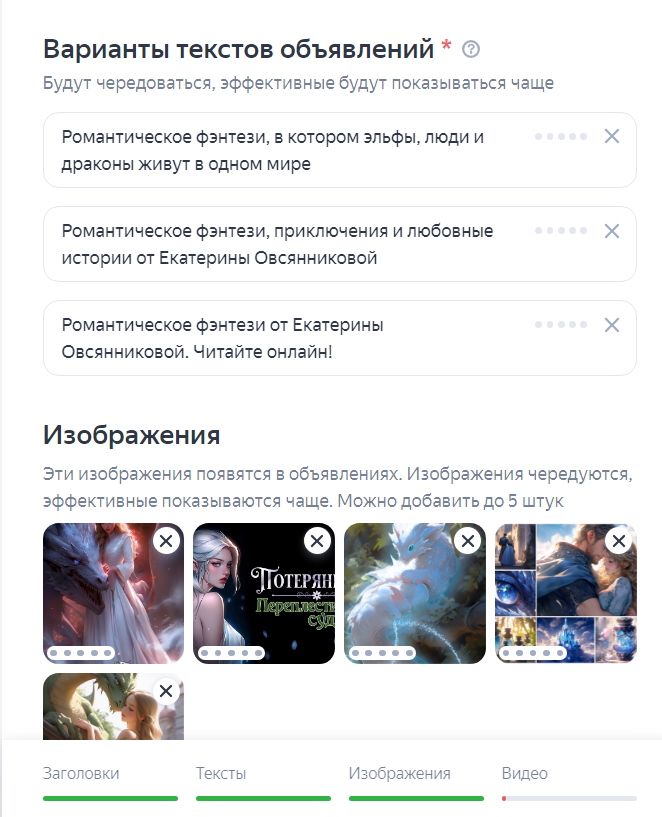The image size is (662, 817).
Task: Remove image of woman in white with dragon
Action: coord(166,541)
